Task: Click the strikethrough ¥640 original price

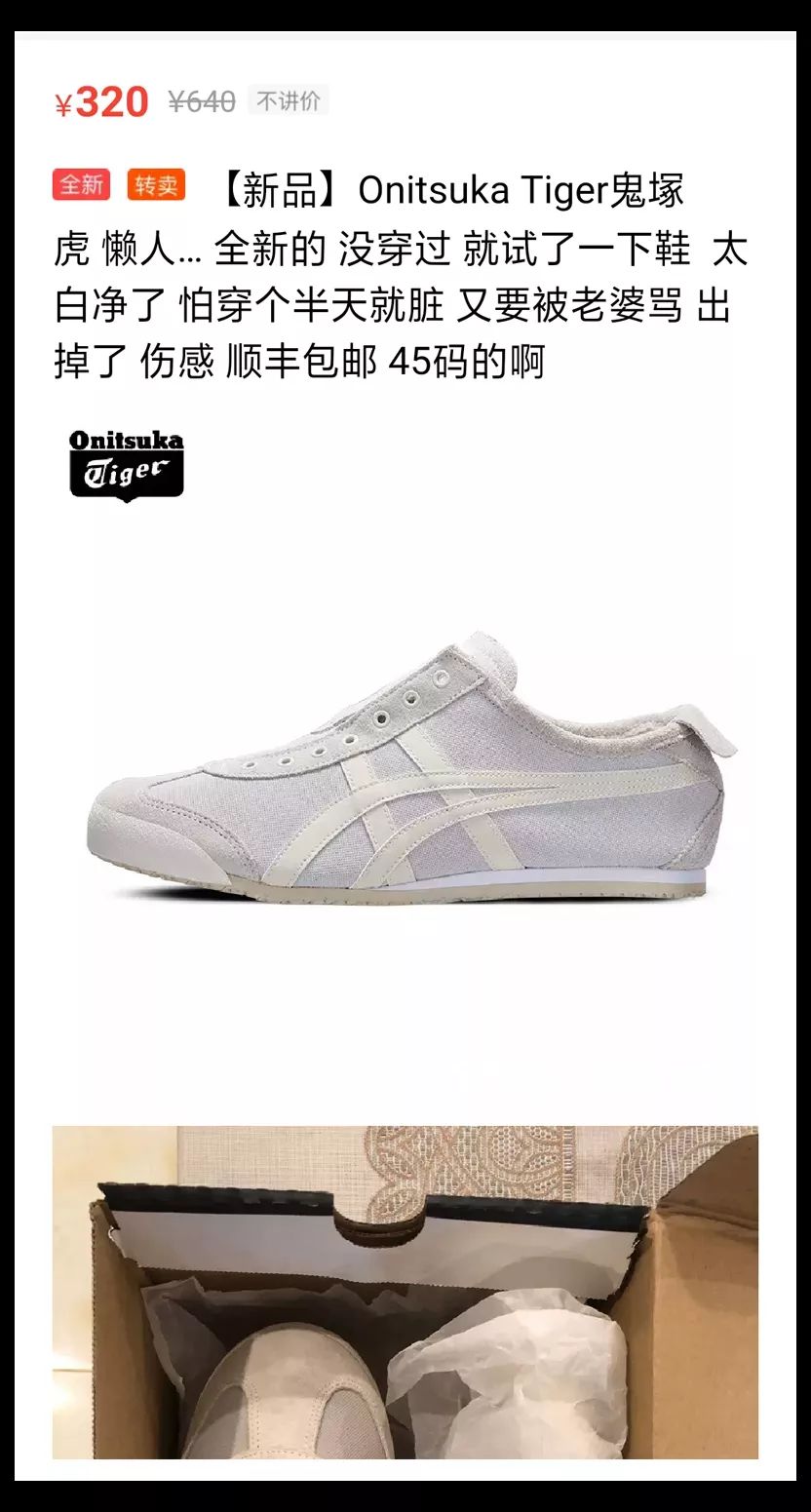Action: tap(198, 100)
